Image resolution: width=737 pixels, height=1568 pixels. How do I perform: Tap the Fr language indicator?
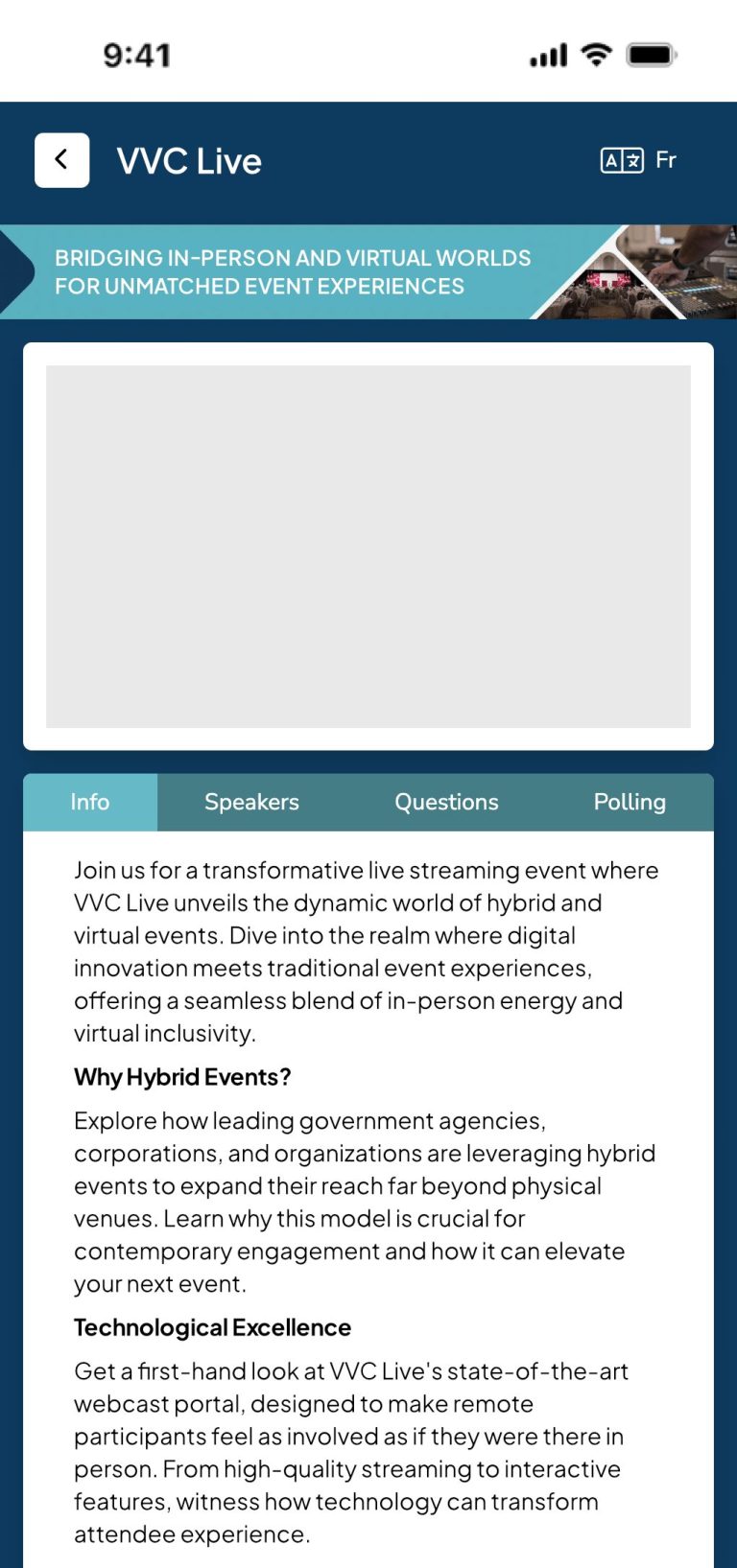[x=666, y=159]
